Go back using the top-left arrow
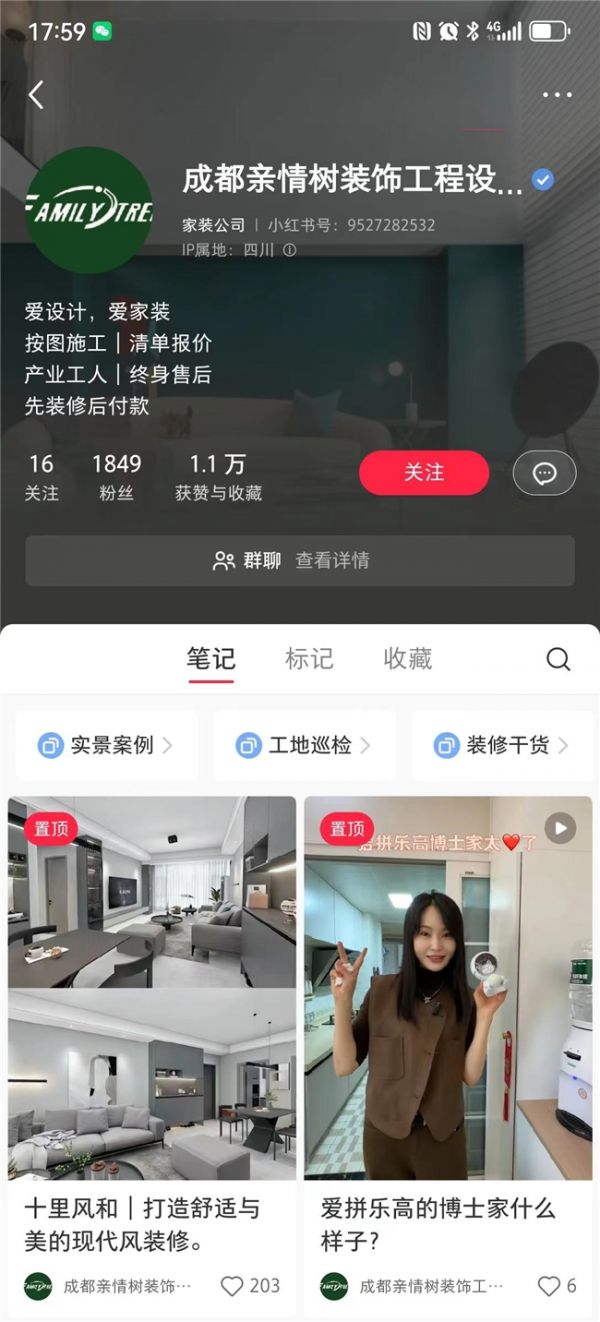 (36, 95)
